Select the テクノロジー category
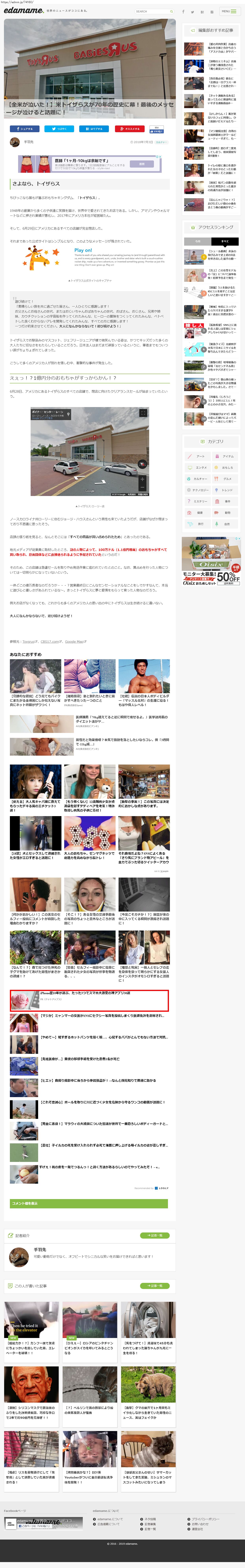This screenshot has height=1568, width=245. [x=198, y=490]
